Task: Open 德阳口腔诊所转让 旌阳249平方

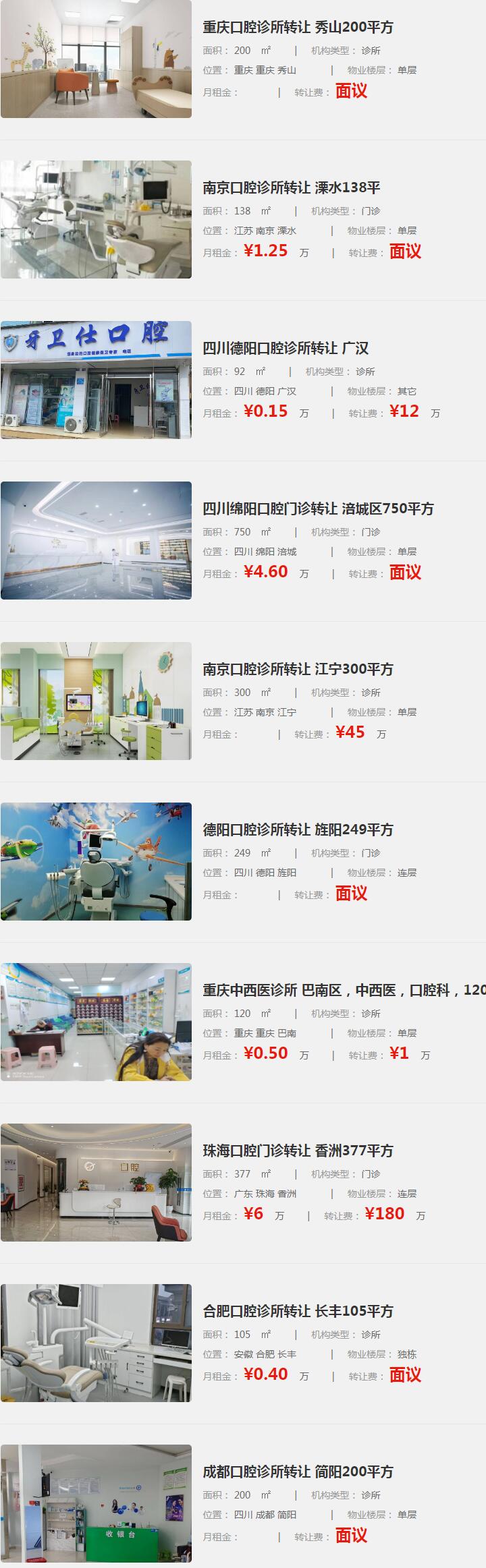Action: (298, 830)
